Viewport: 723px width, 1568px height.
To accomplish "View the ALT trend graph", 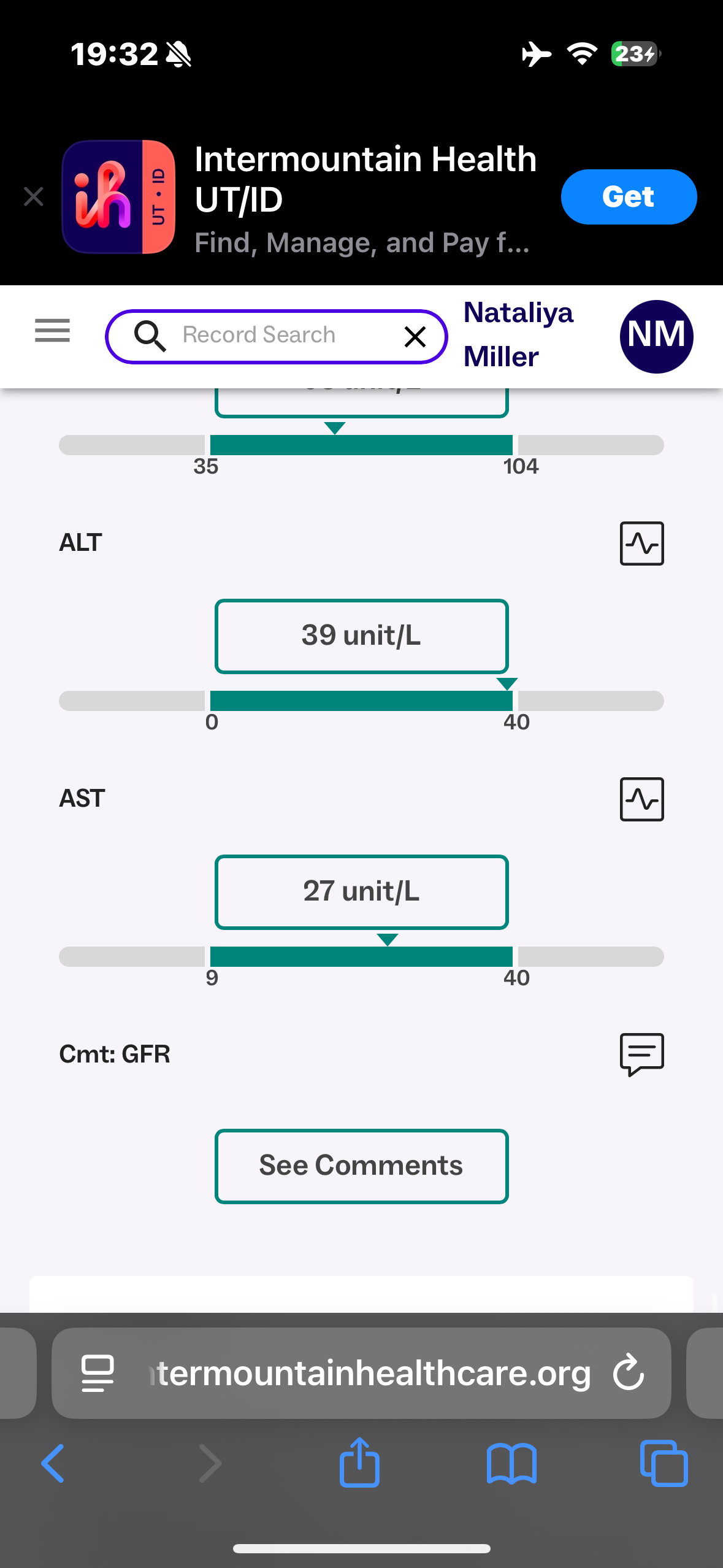I will pos(641,543).
